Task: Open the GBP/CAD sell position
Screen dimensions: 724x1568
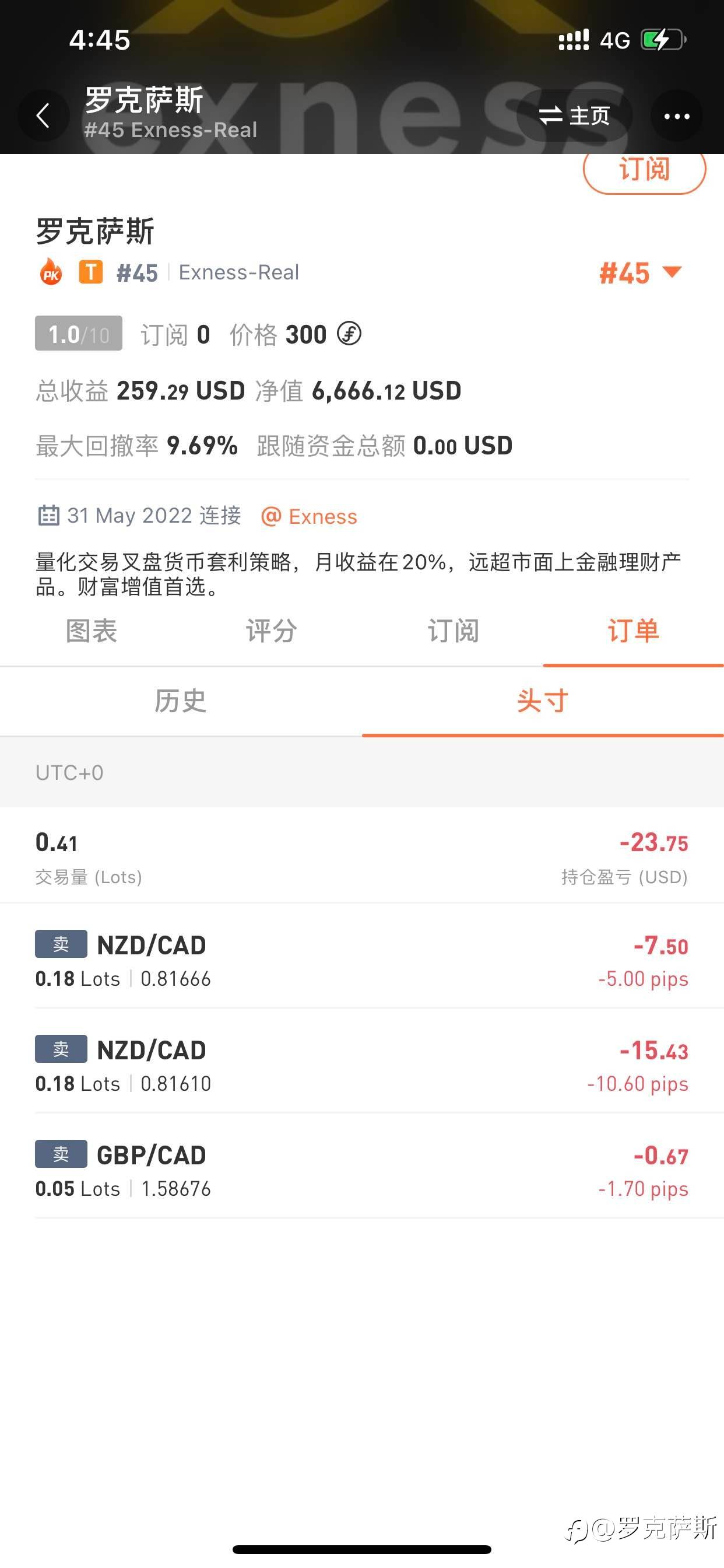Action: 362,1165
